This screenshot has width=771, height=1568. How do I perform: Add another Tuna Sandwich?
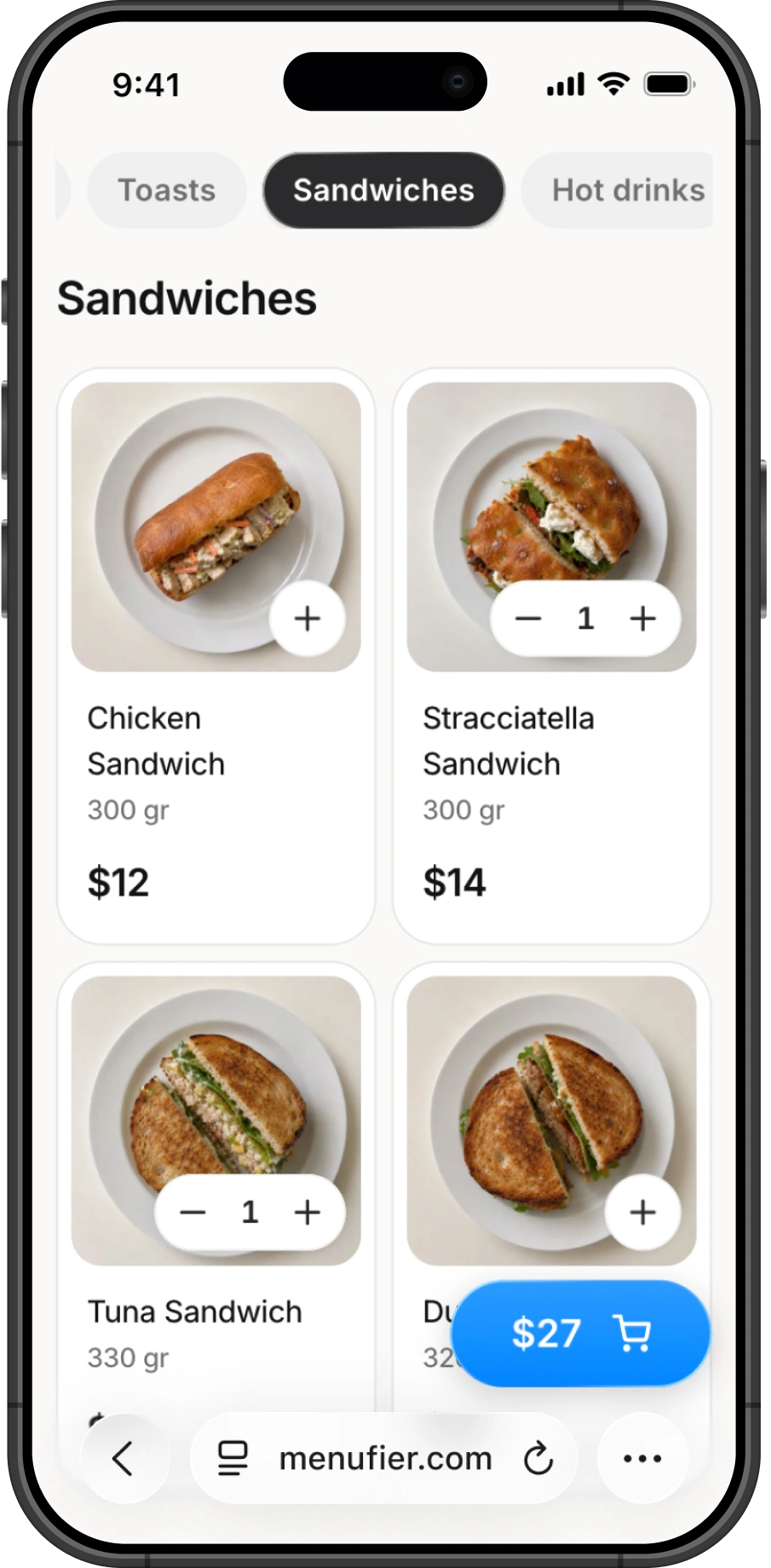[x=308, y=1212]
